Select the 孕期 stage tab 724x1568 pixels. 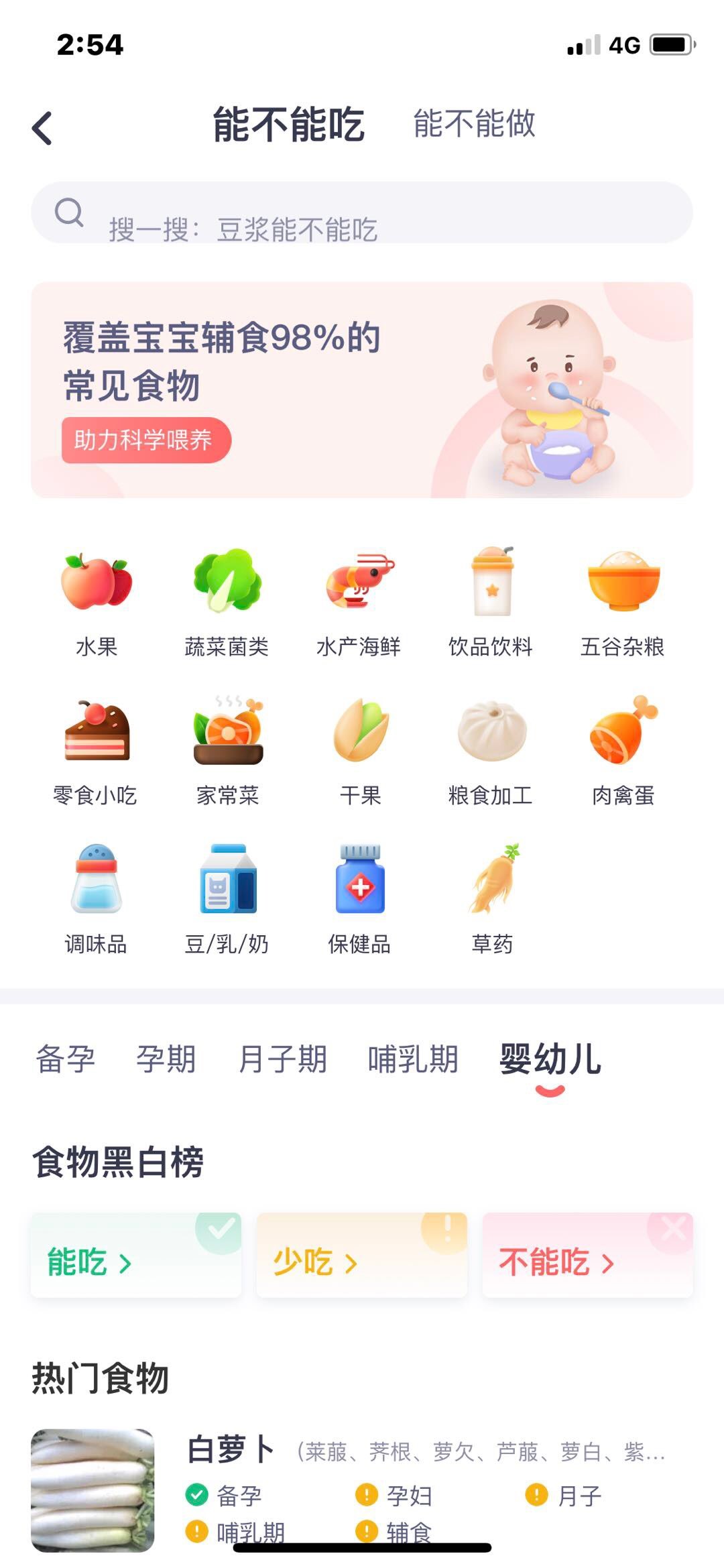click(x=166, y=1060)
